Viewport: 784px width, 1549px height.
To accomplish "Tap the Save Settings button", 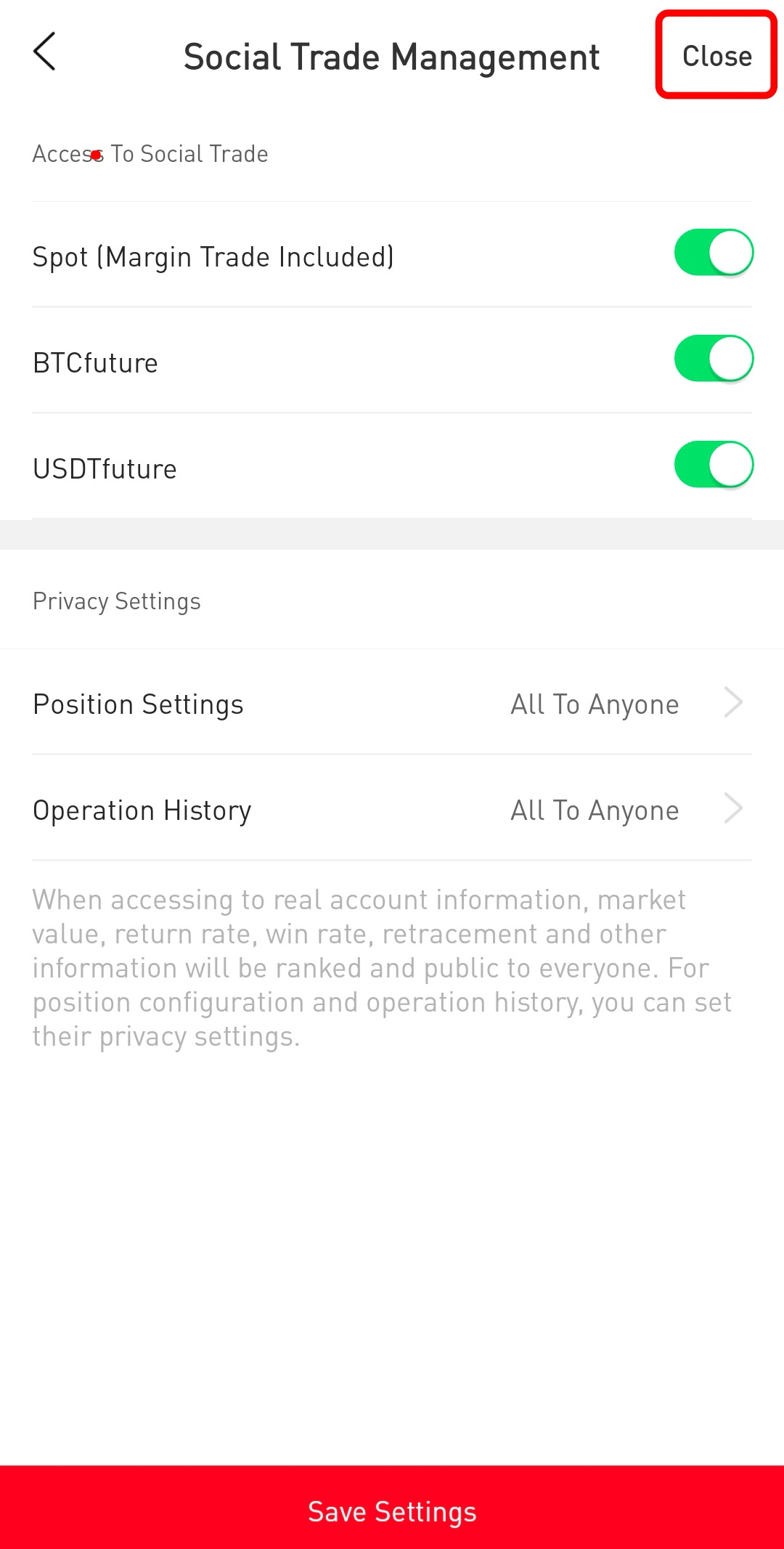I will [392, 1511].
